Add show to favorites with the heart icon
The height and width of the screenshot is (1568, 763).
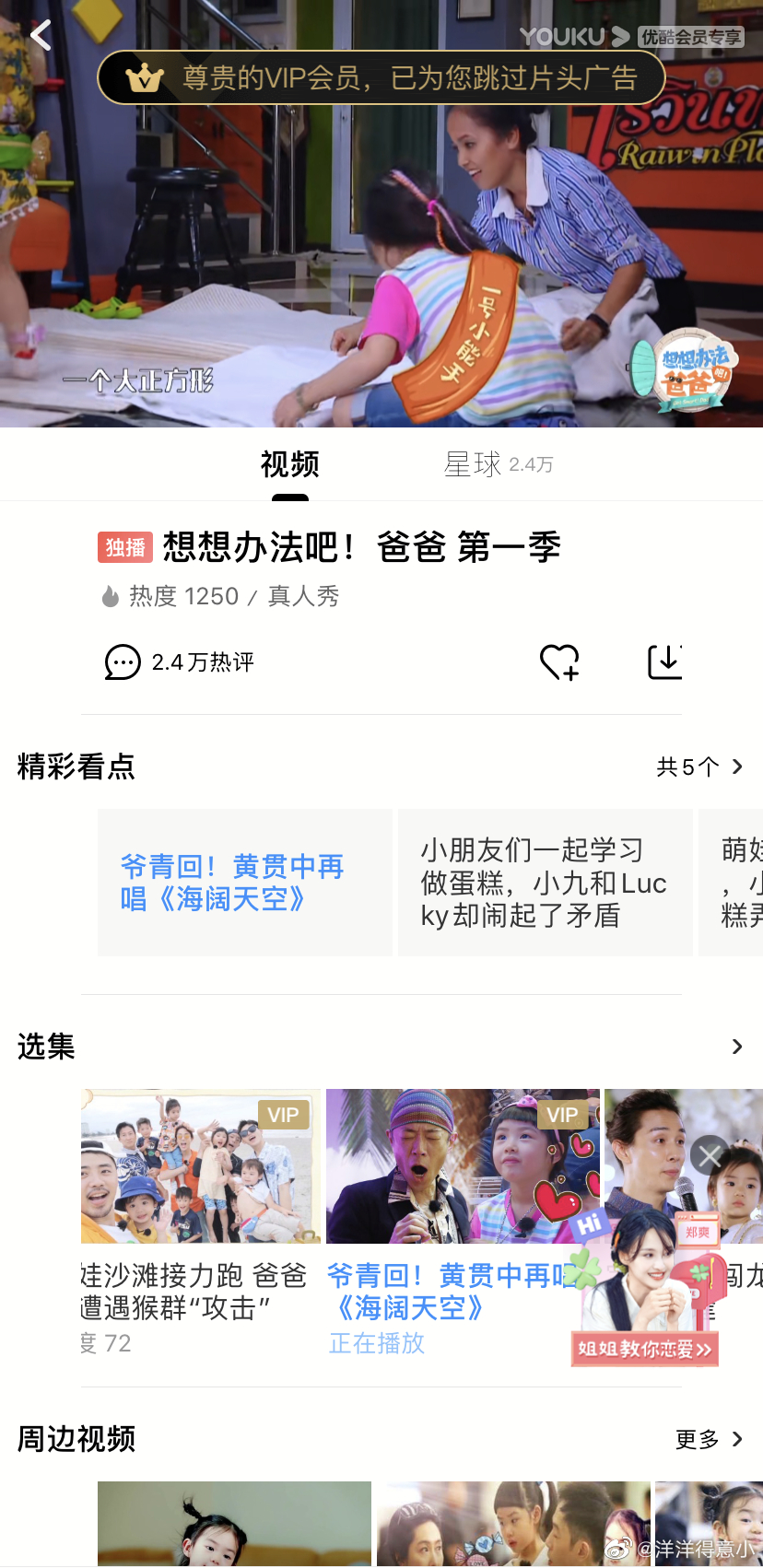tap(559, 661)
